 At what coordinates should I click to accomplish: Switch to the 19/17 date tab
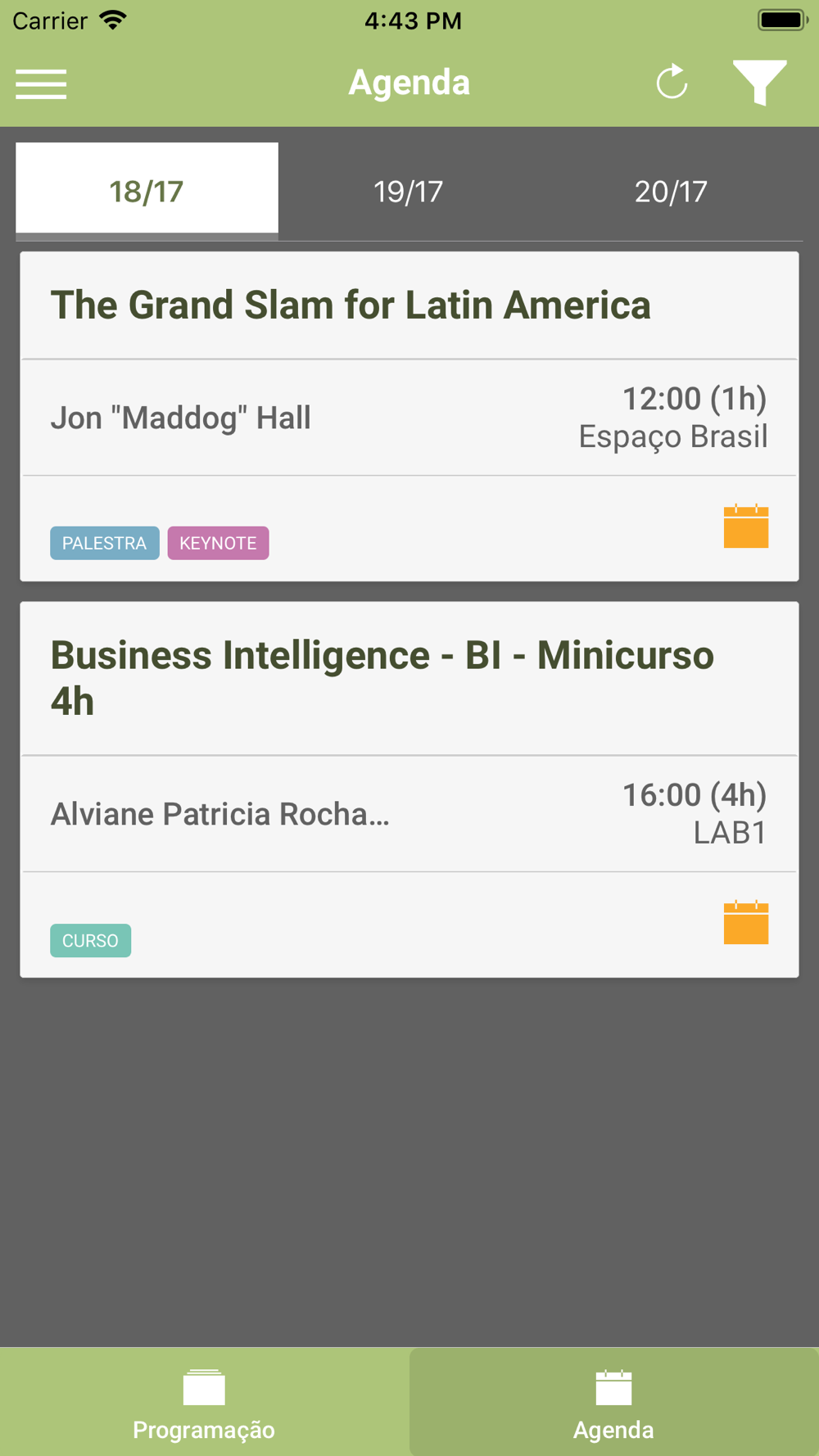pos(408,191)
